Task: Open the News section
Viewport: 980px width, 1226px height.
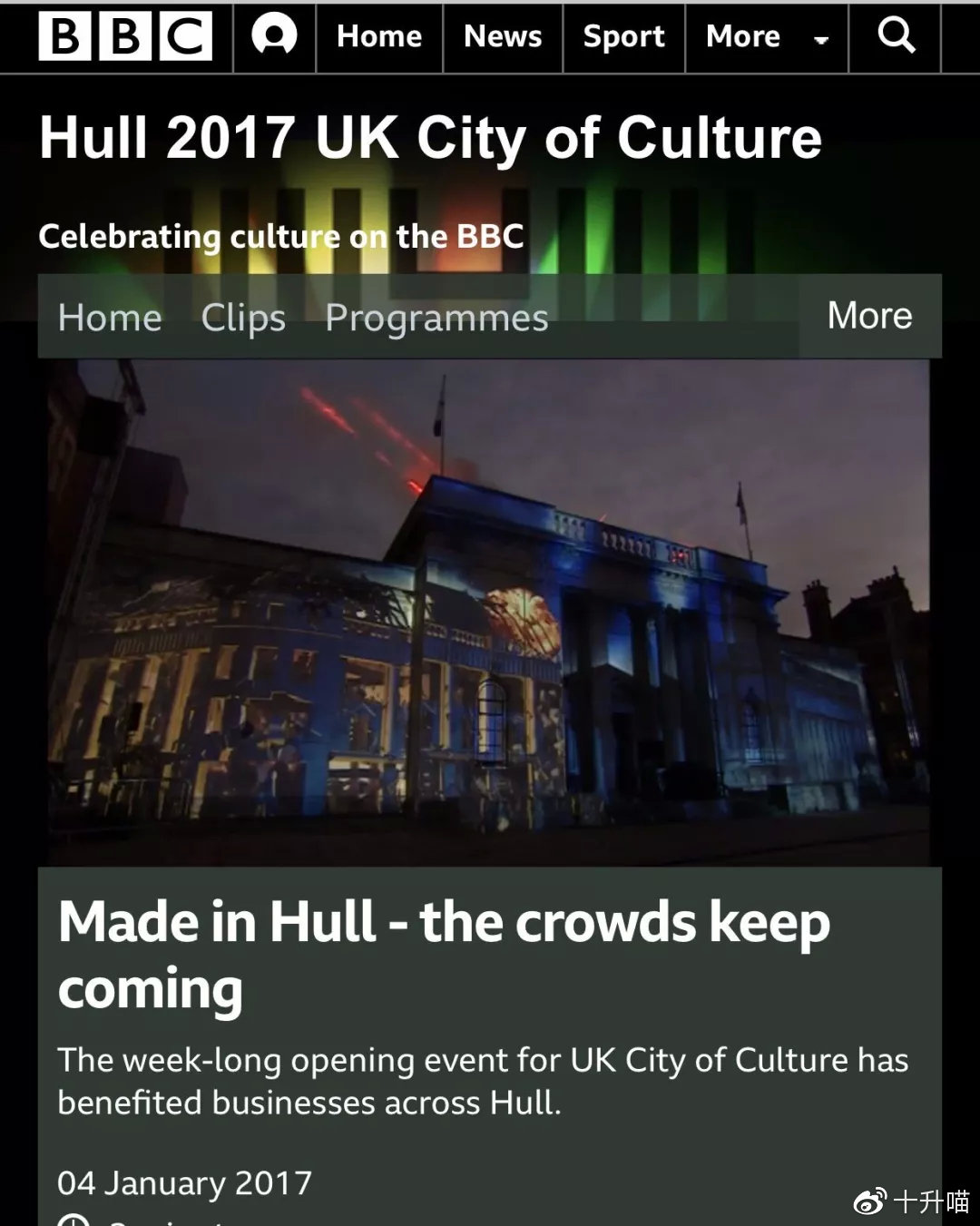Action: pos(503,36)
